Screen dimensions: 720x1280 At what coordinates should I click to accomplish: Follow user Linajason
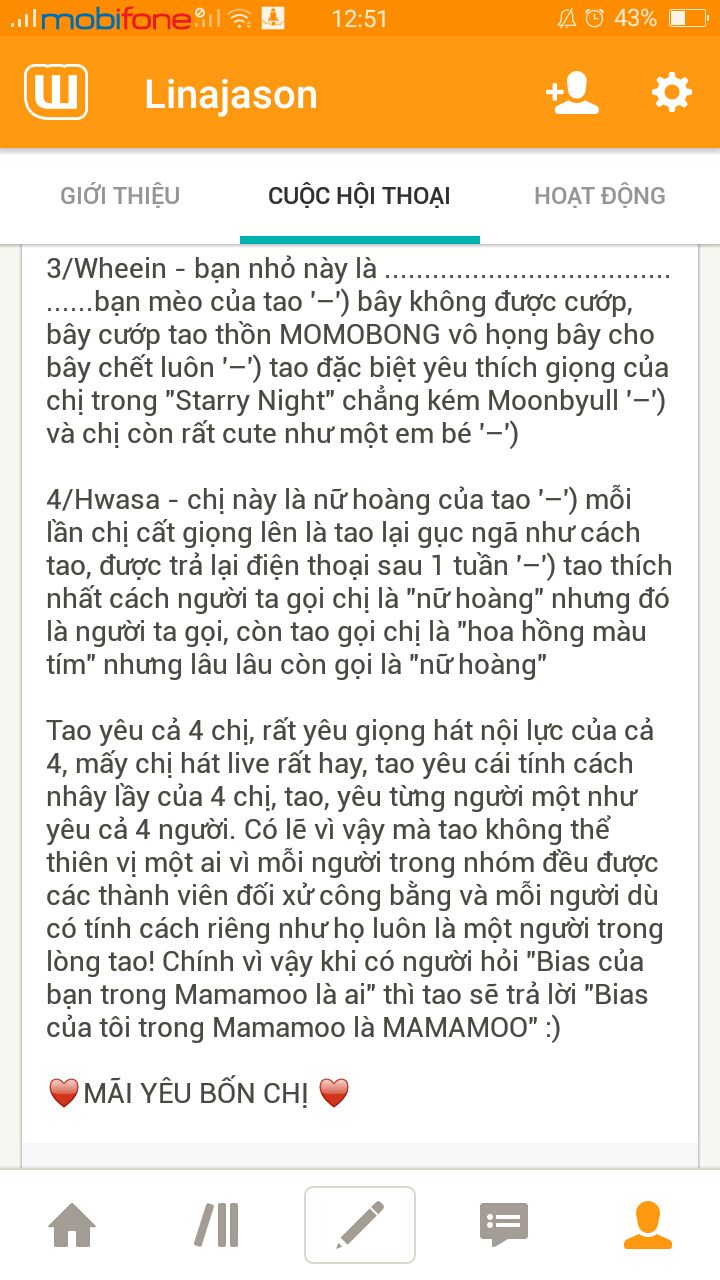pyautogui.click(x=572, y=93)
